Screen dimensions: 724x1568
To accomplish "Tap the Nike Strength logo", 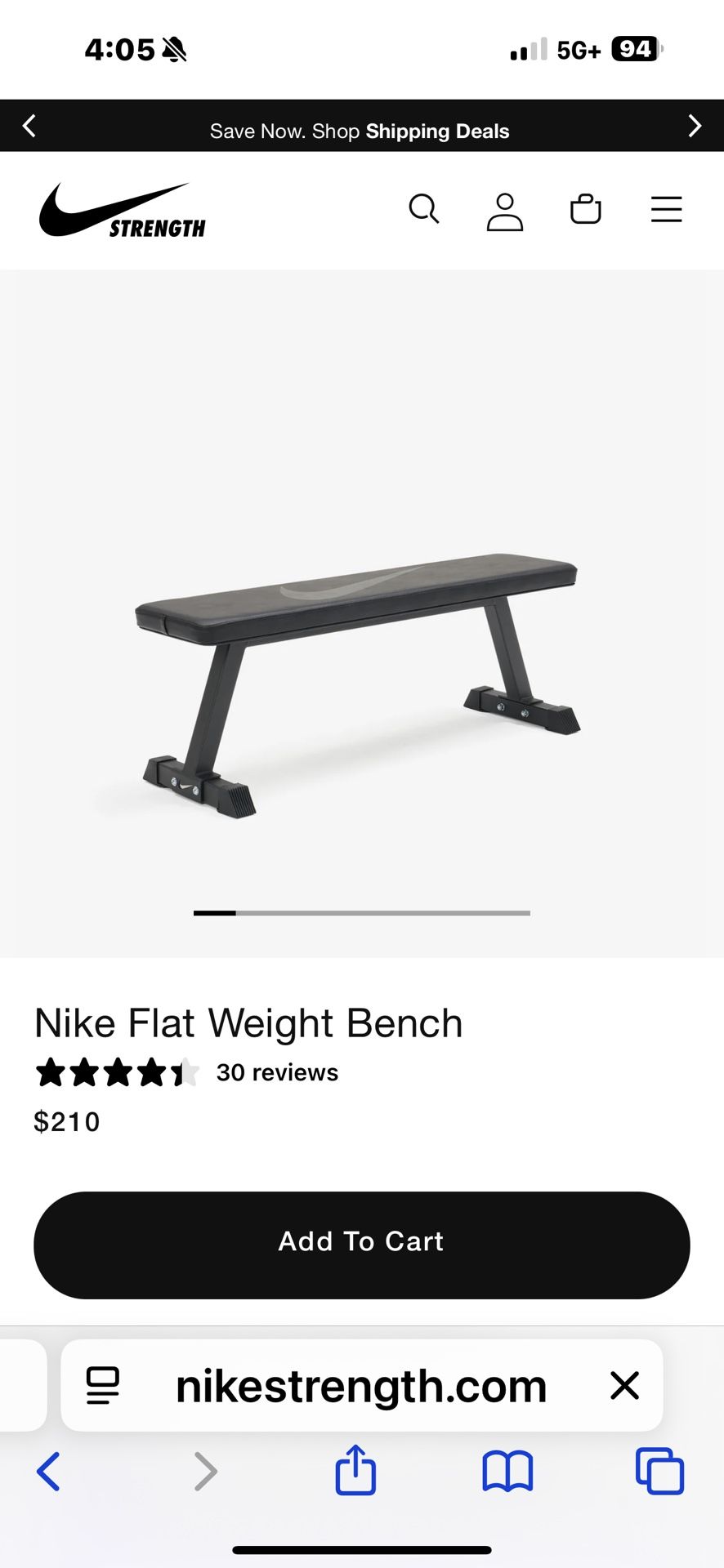I will [x=121, y=210].
